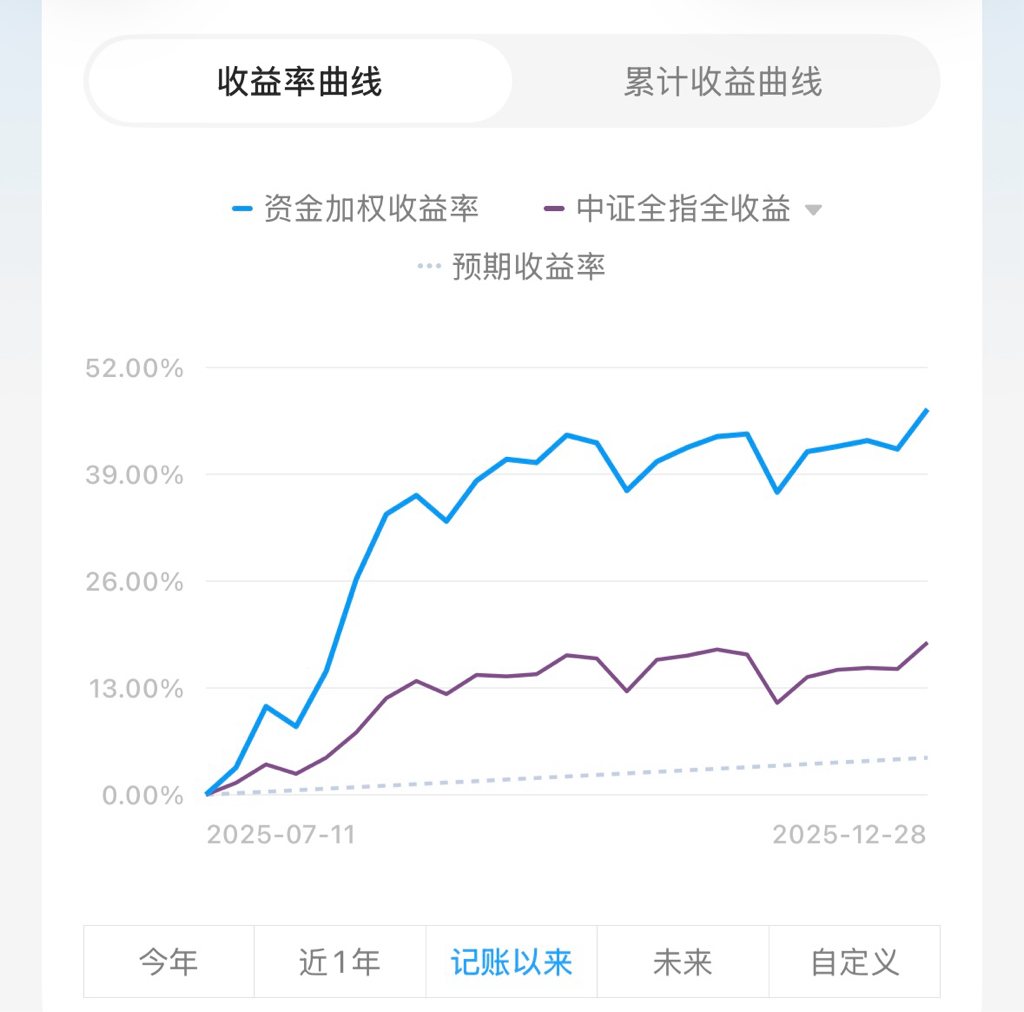
Task: Select the 近1年 period
Action: click(x=340, y=962)
